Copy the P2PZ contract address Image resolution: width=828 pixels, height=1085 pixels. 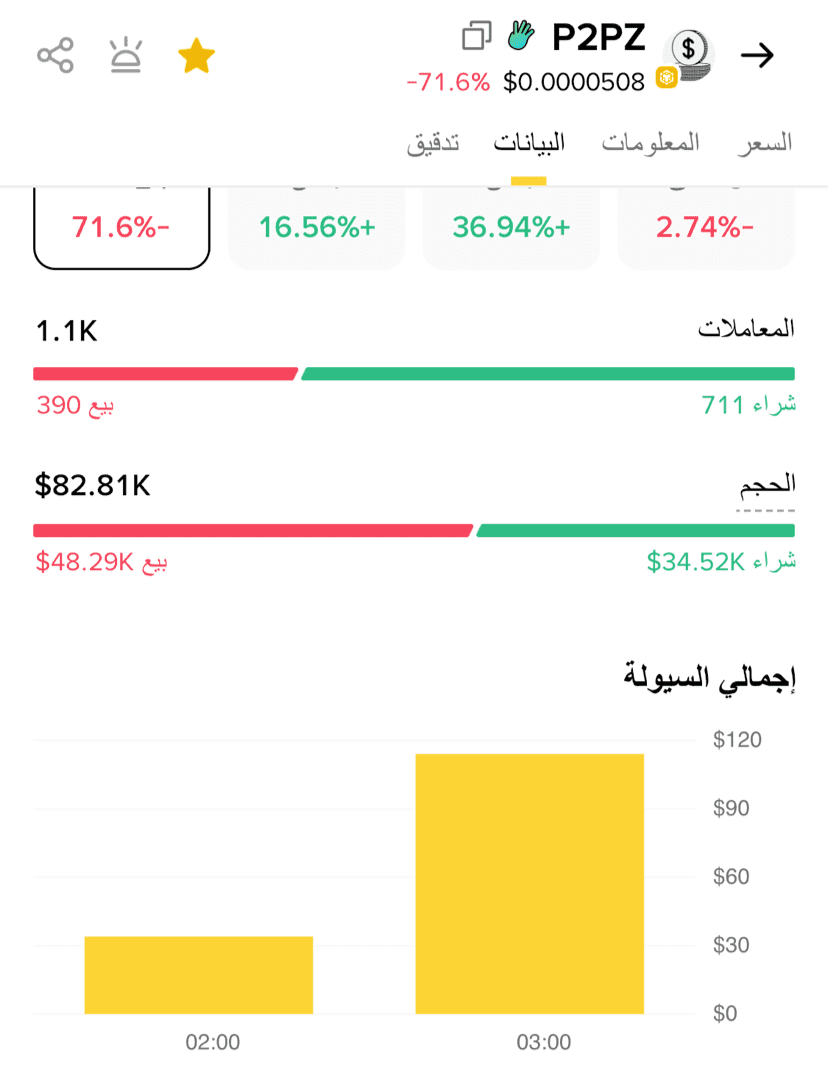(x=477, y=36)
